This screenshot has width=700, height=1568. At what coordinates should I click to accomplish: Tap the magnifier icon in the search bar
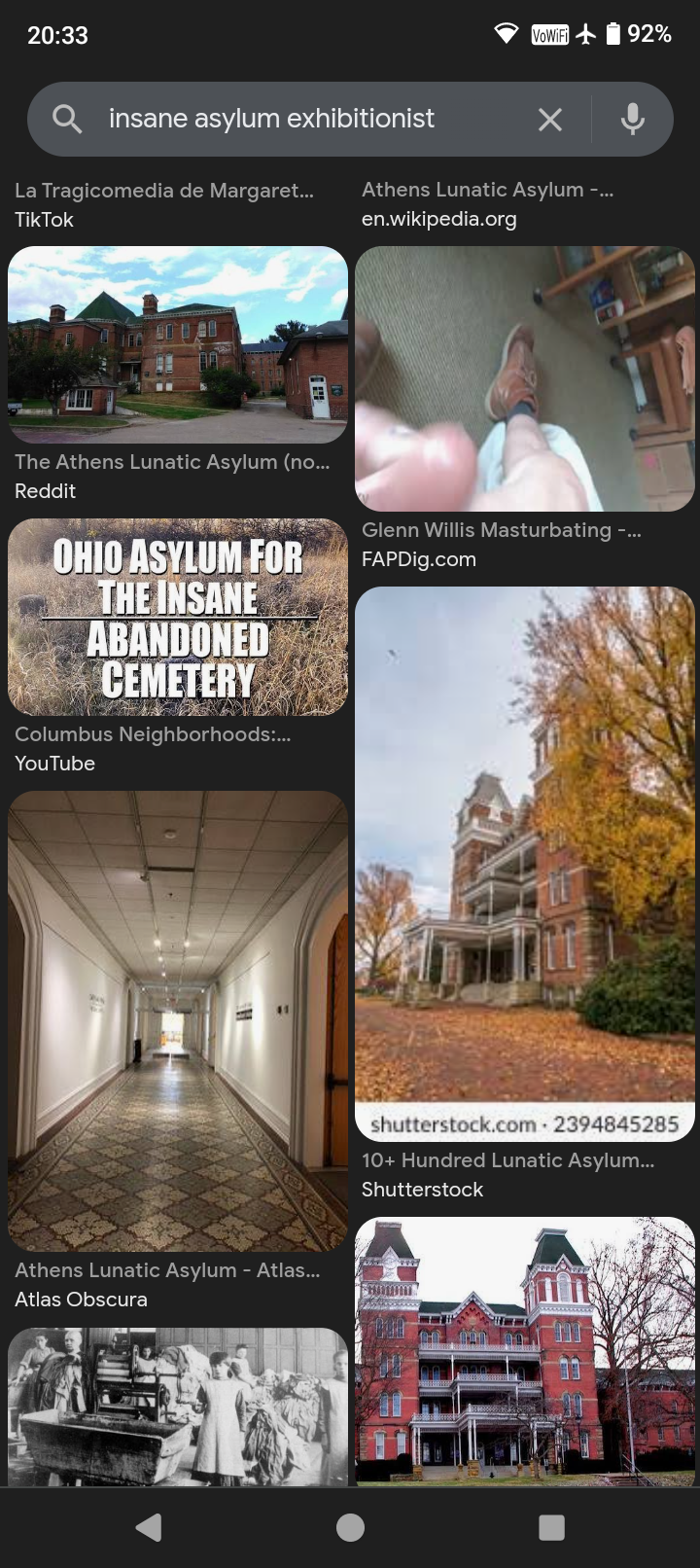(67, 120)
